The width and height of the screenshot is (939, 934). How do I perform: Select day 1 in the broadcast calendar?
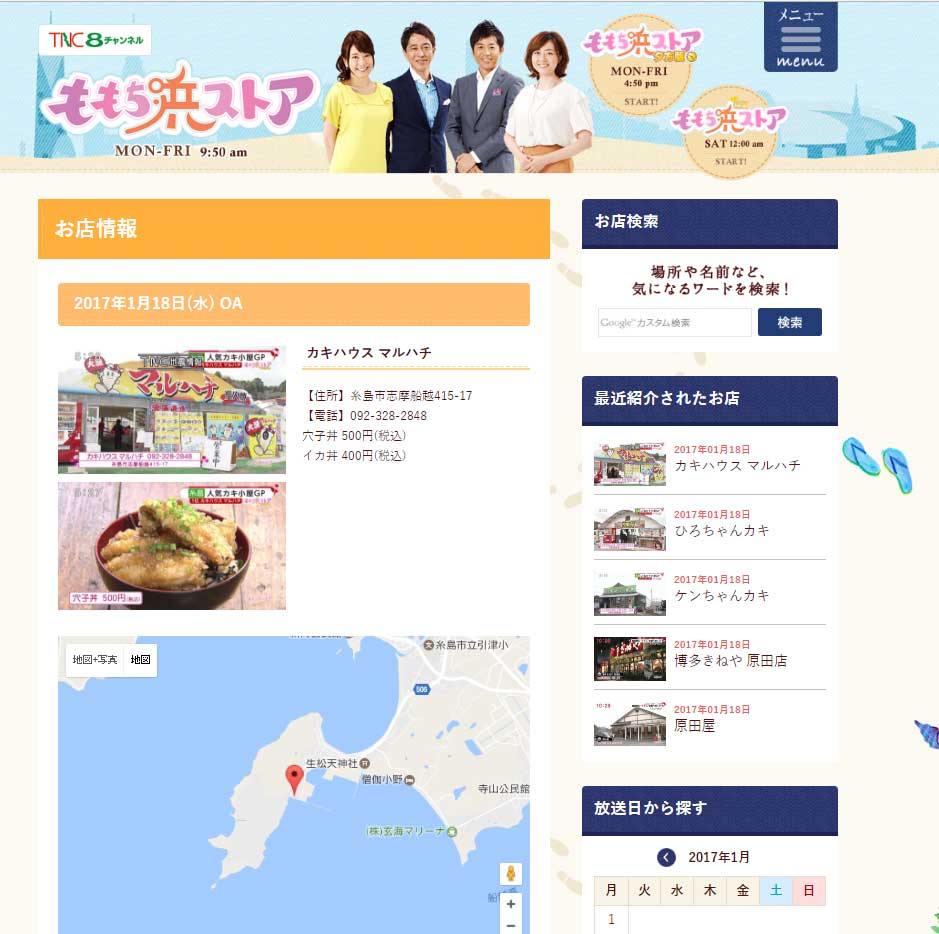coord(611,919)
